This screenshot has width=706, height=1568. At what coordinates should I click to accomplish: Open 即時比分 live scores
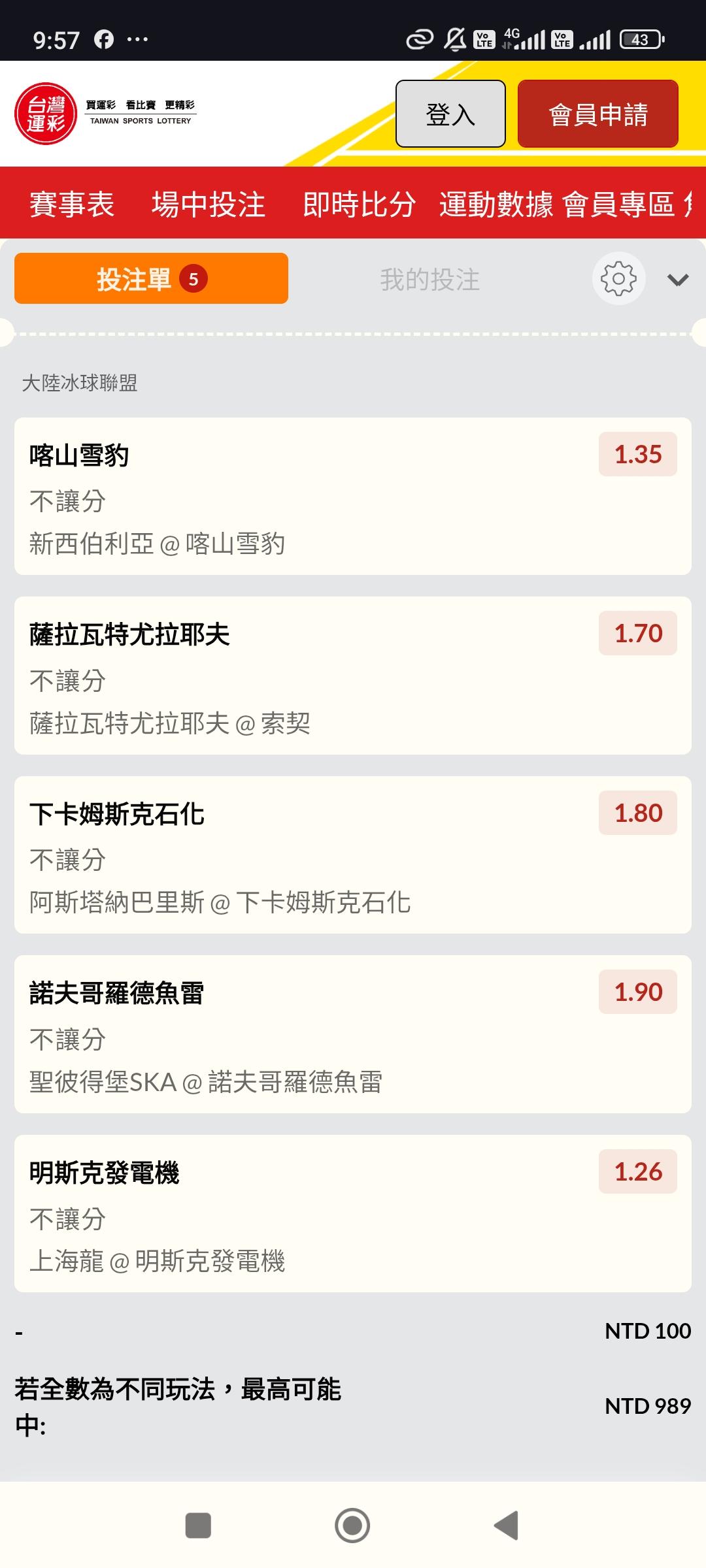point(359,204)
